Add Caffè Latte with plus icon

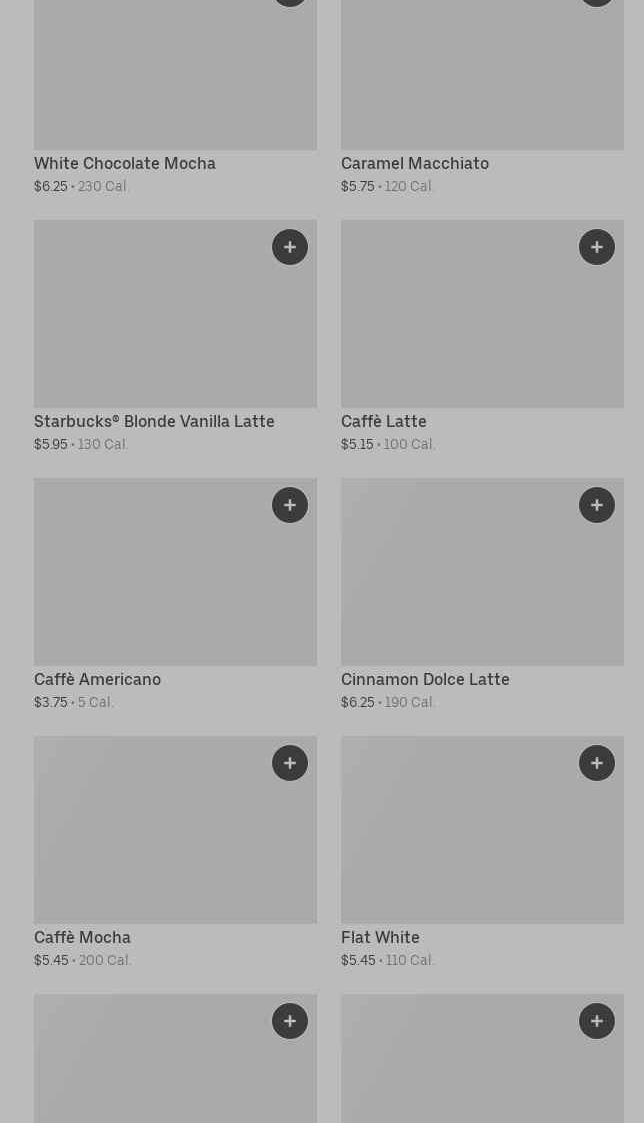597,247
